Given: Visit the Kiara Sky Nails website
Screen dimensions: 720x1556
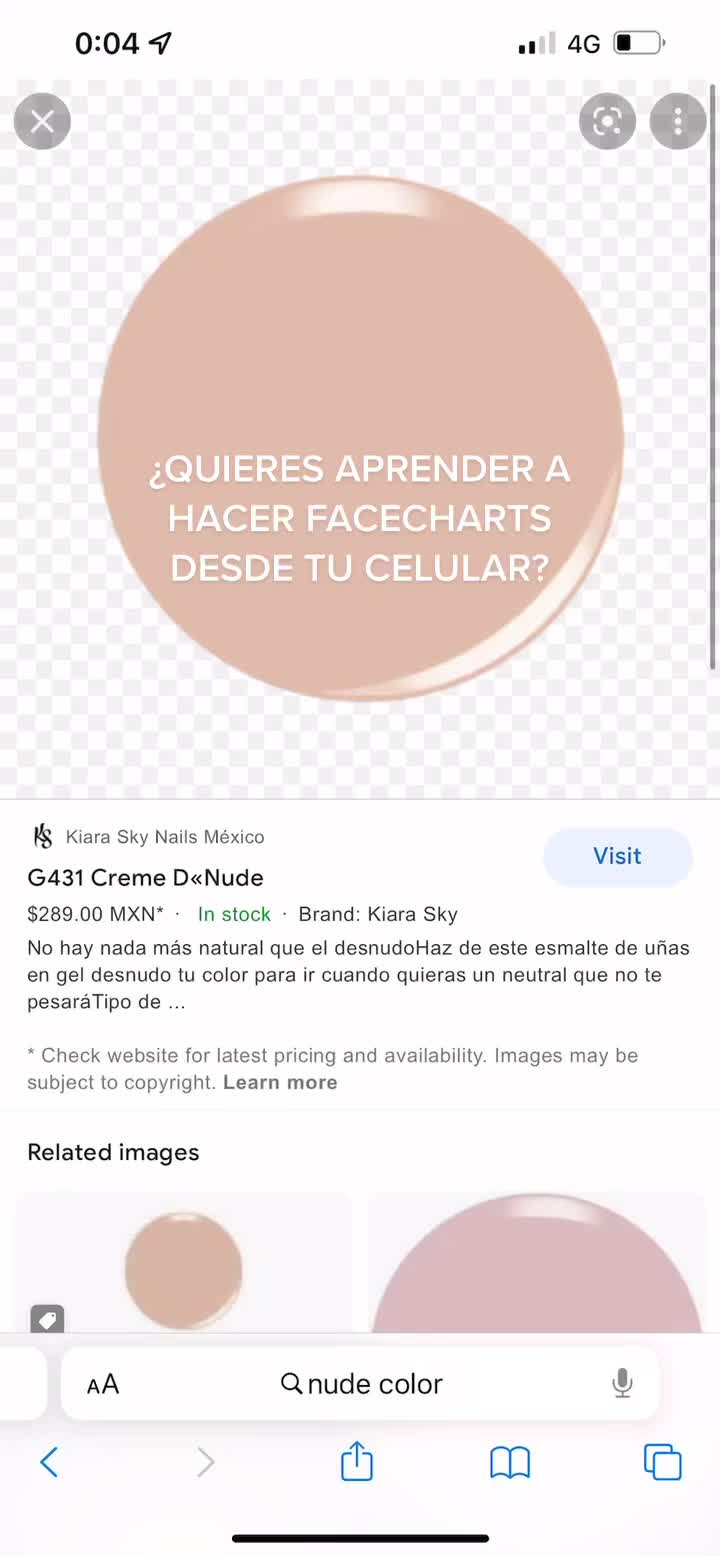Looking at the screenshot, I should 617,856.
